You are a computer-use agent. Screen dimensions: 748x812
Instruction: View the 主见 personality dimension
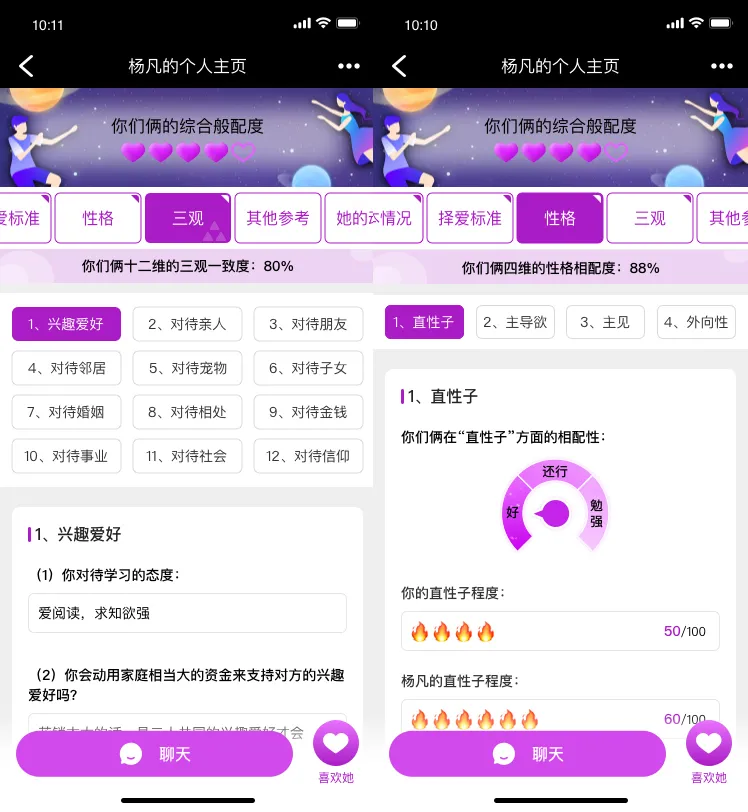point(605,322)
